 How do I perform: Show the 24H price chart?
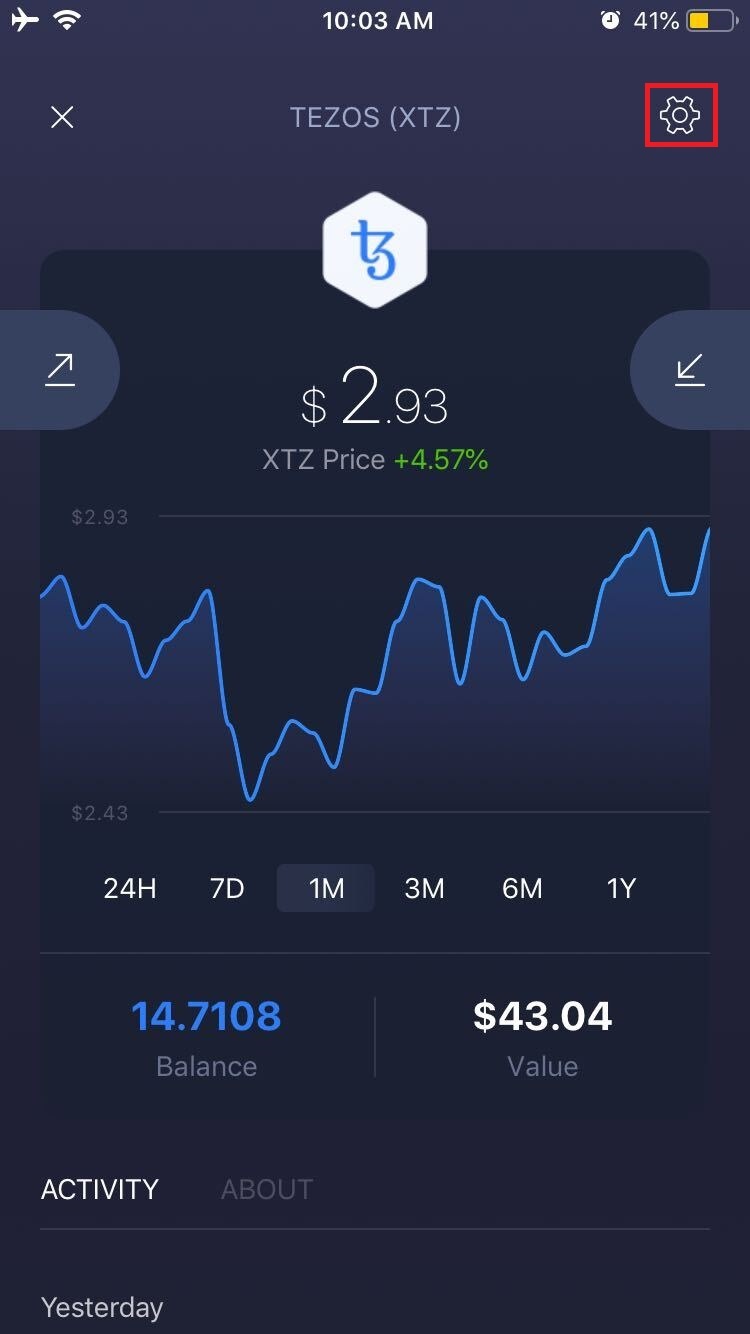tap(130, 888)
